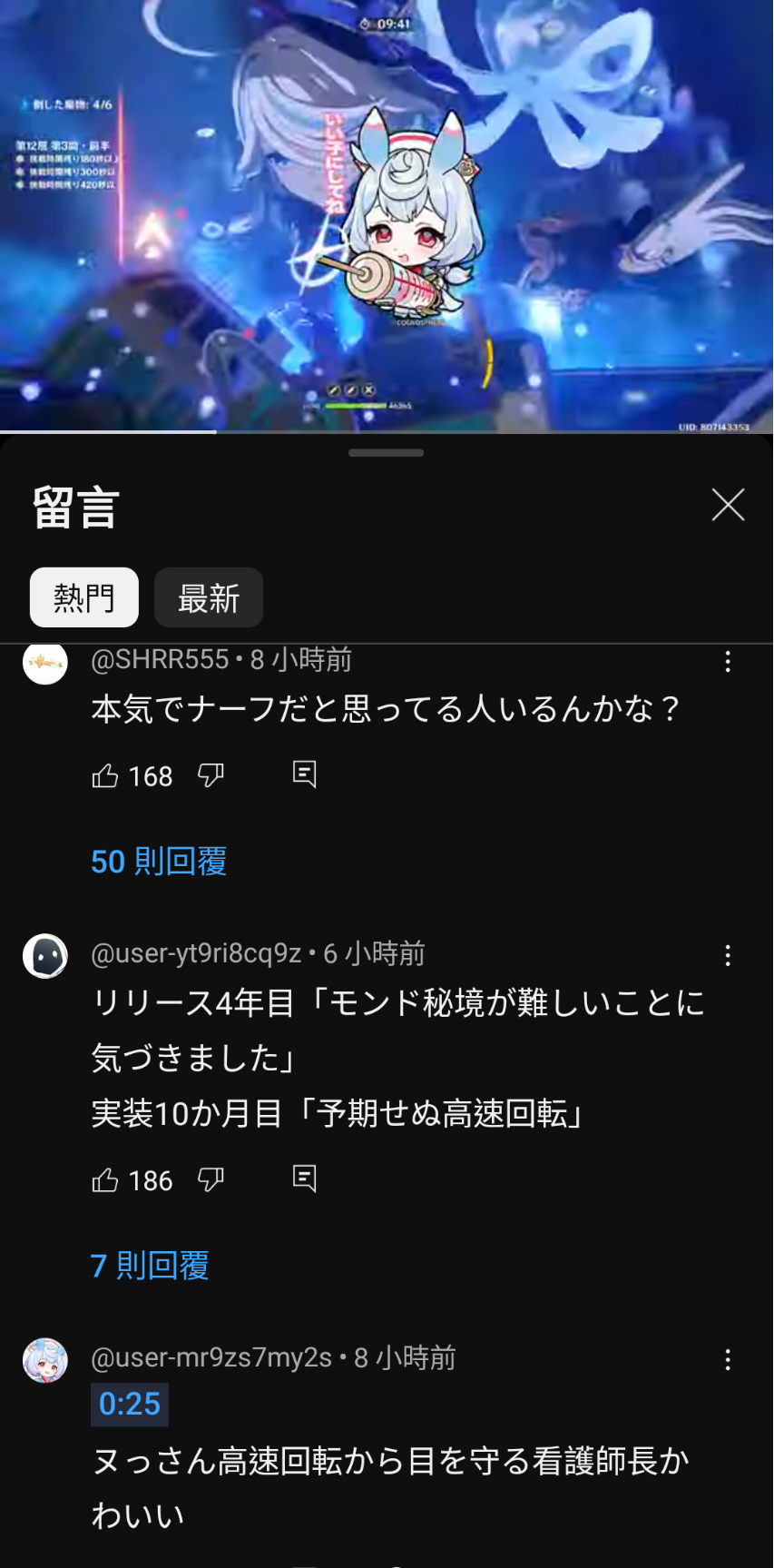774x1568 pixels.
Task: Expand the 7 則回覆 replies
Action: (x=150, y=1265)
